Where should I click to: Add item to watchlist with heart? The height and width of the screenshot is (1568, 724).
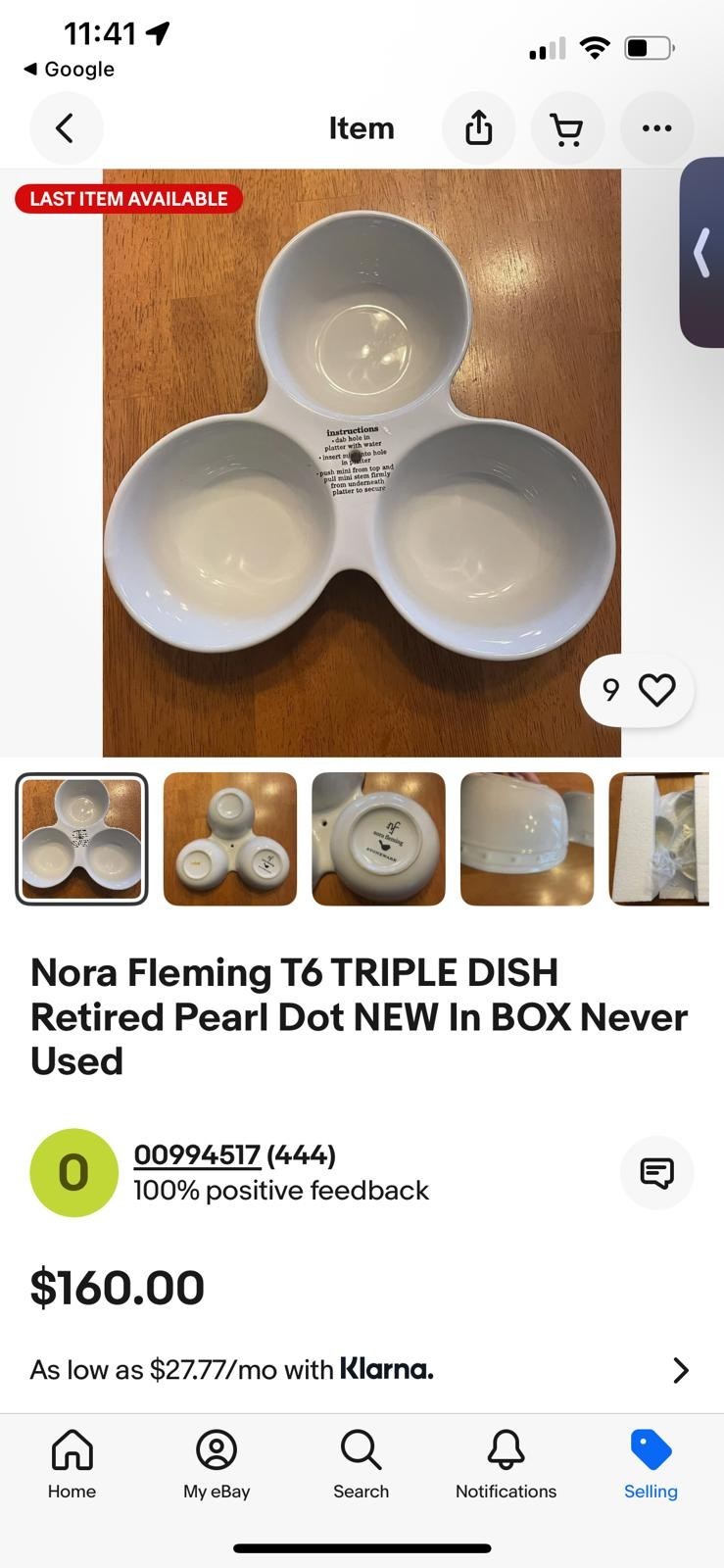(x=656, y=690)
